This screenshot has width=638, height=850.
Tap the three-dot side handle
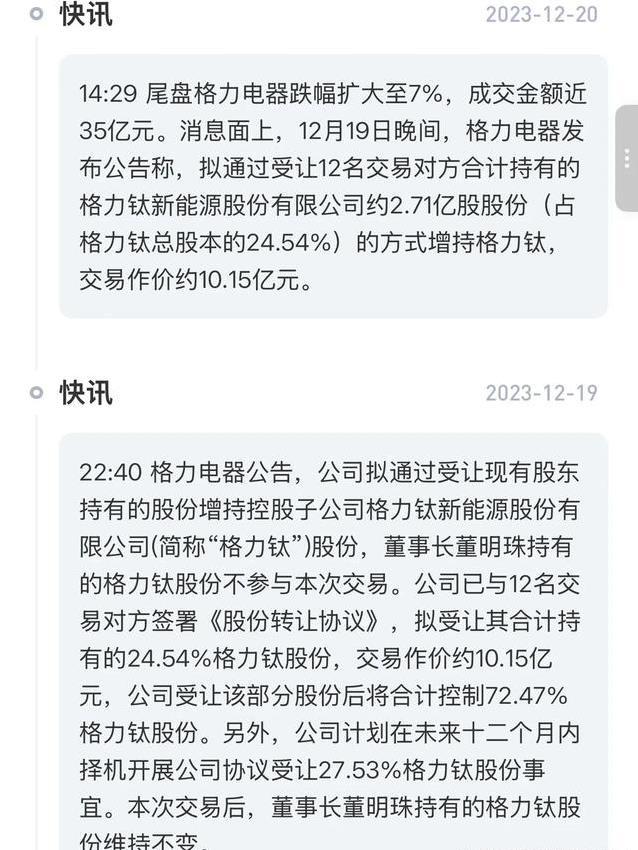coord(627,158)
